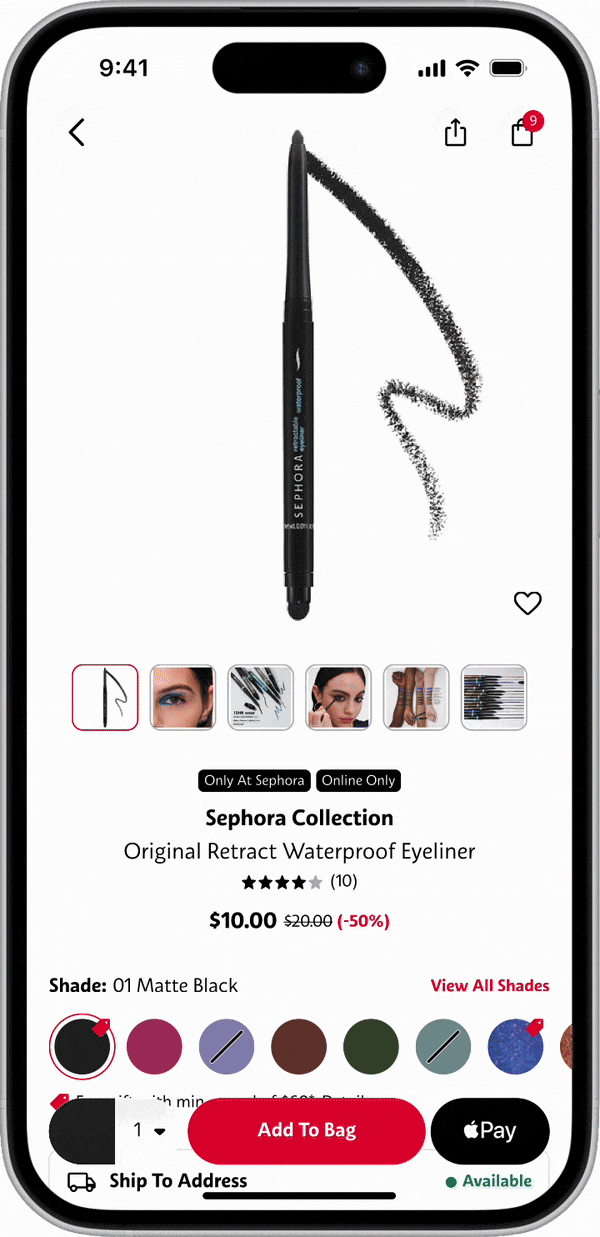Open the quantity dropdown showing 1
Viewport: 600px width, 1237px height.
149,1131
